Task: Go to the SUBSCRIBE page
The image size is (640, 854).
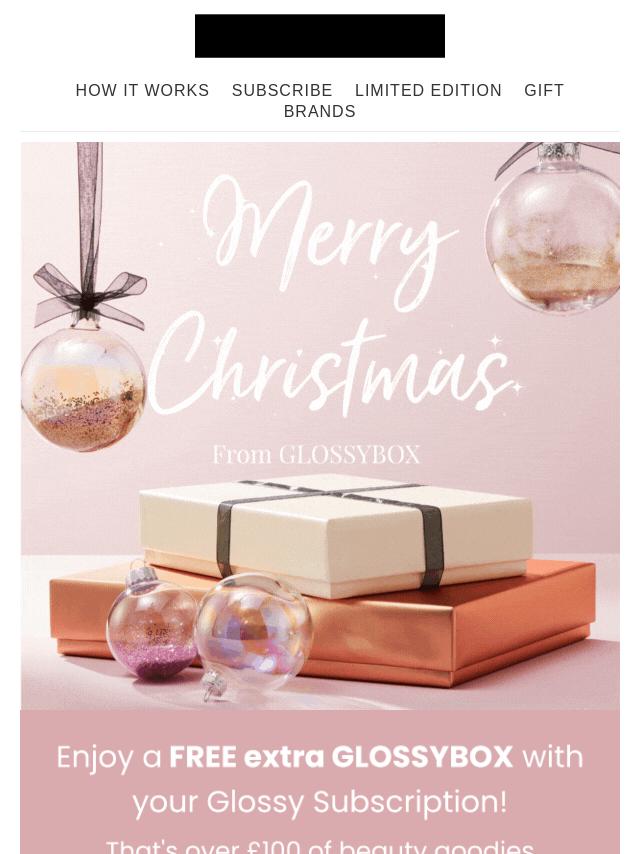Action: point(282,91)
